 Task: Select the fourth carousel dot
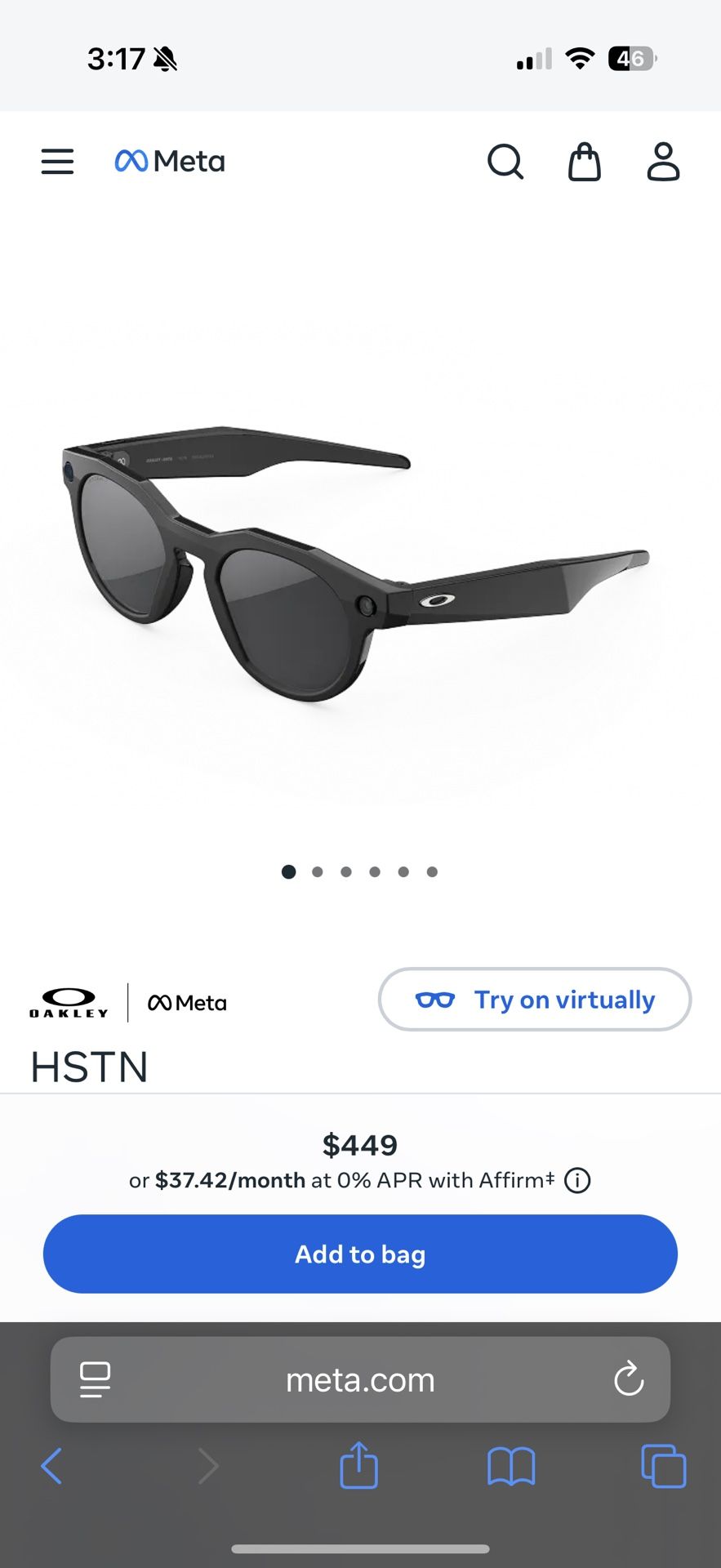[375, 871]
